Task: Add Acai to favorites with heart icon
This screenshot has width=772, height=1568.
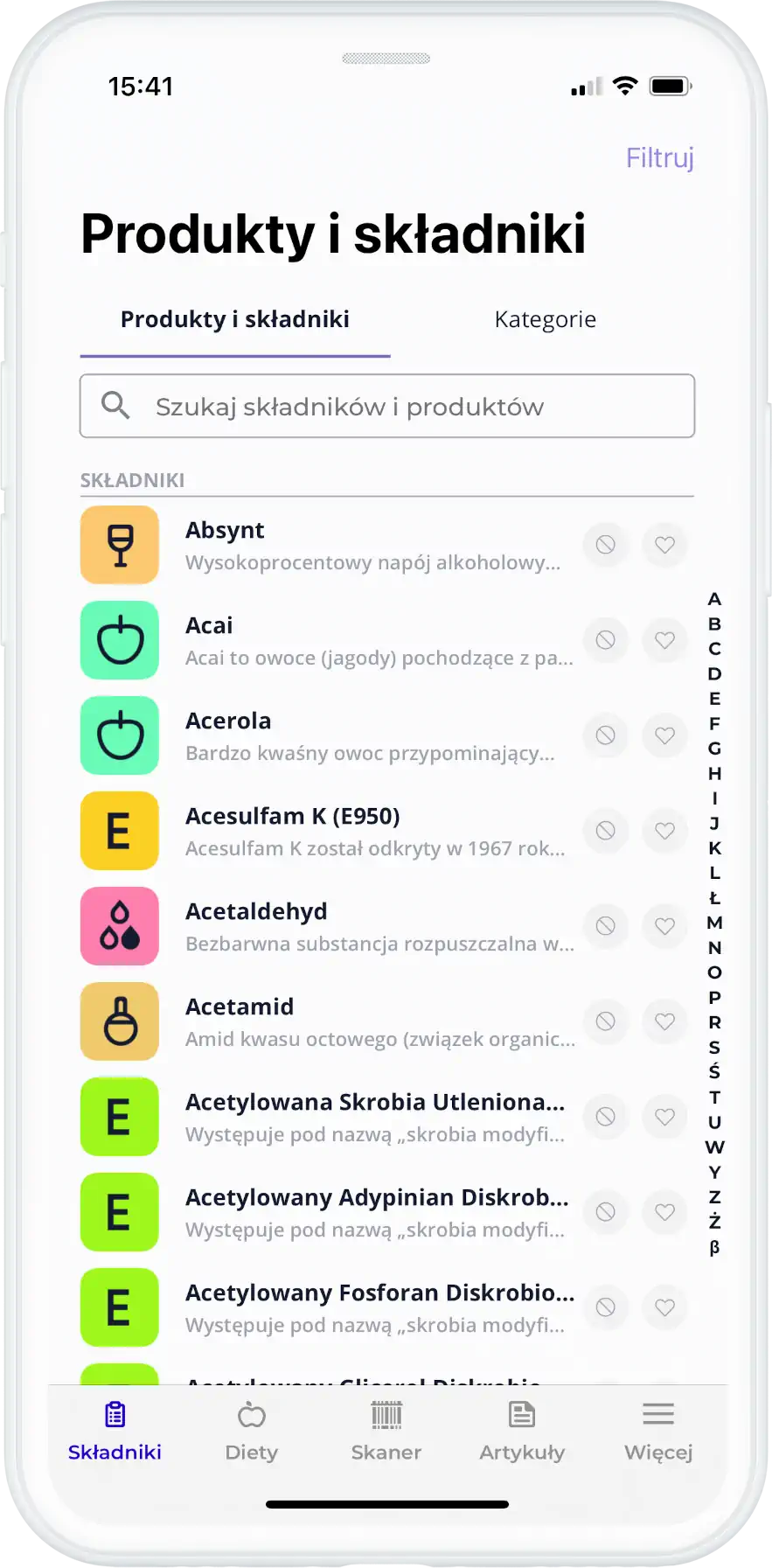Action: (664, 640)
